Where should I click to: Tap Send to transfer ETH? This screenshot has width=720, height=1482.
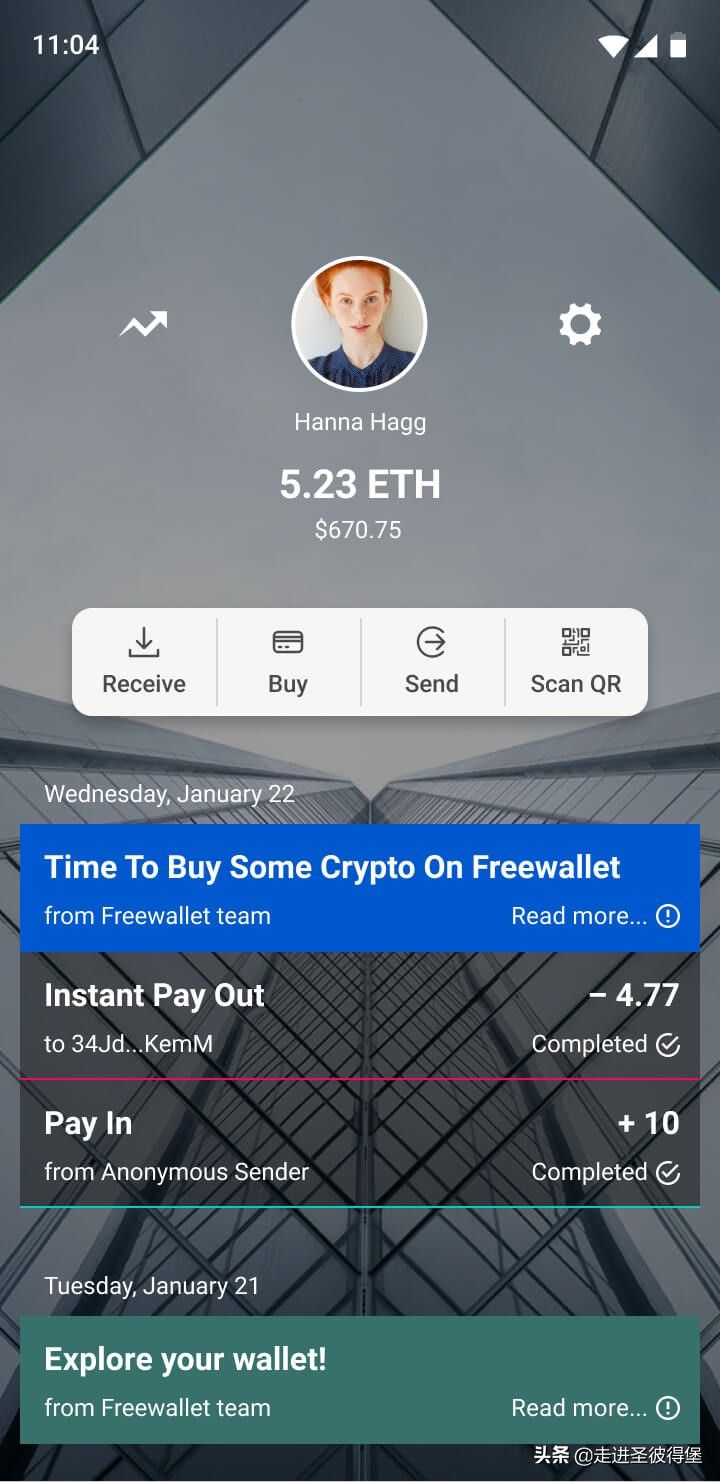click(x=431, y=662)
